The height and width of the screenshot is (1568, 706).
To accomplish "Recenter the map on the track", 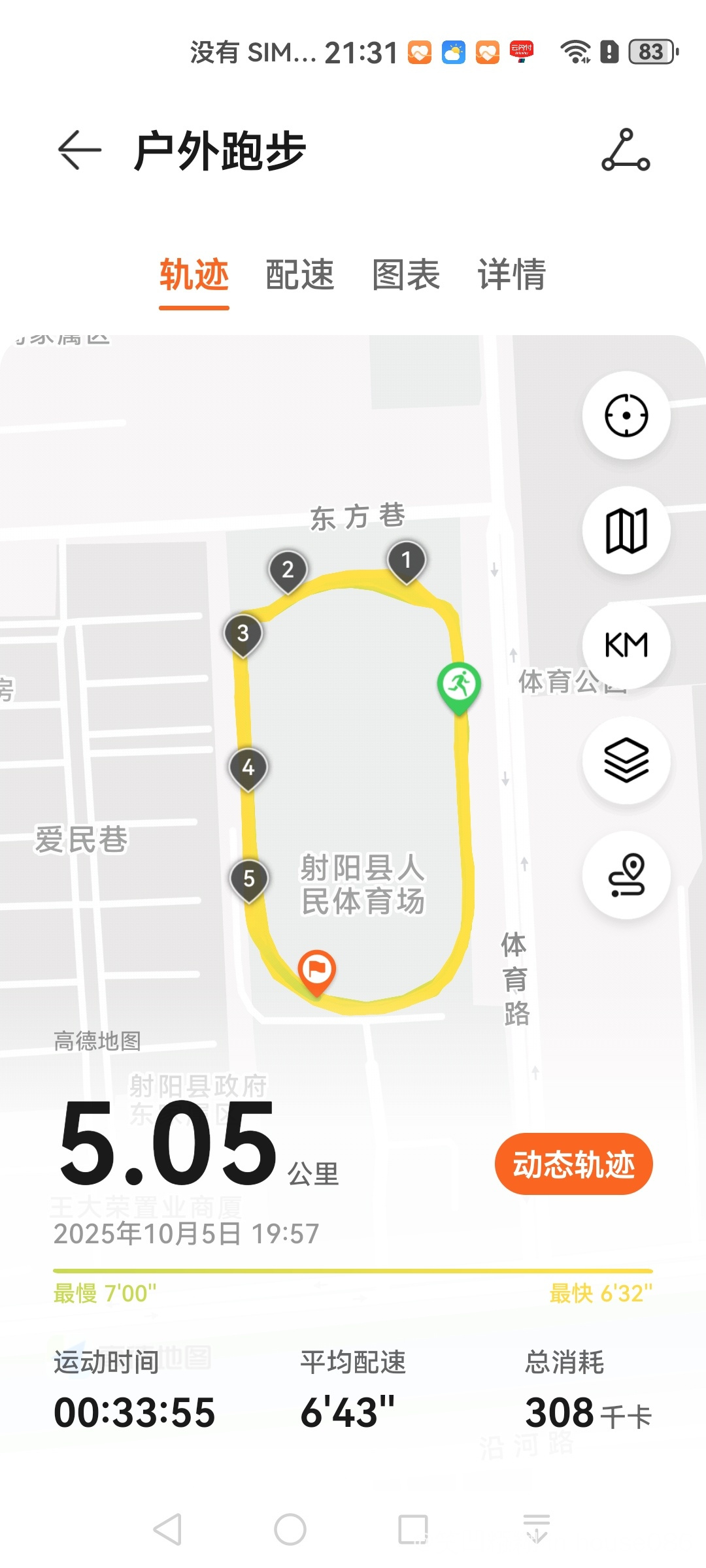I will pyautogui.click(x=626, y=416).
